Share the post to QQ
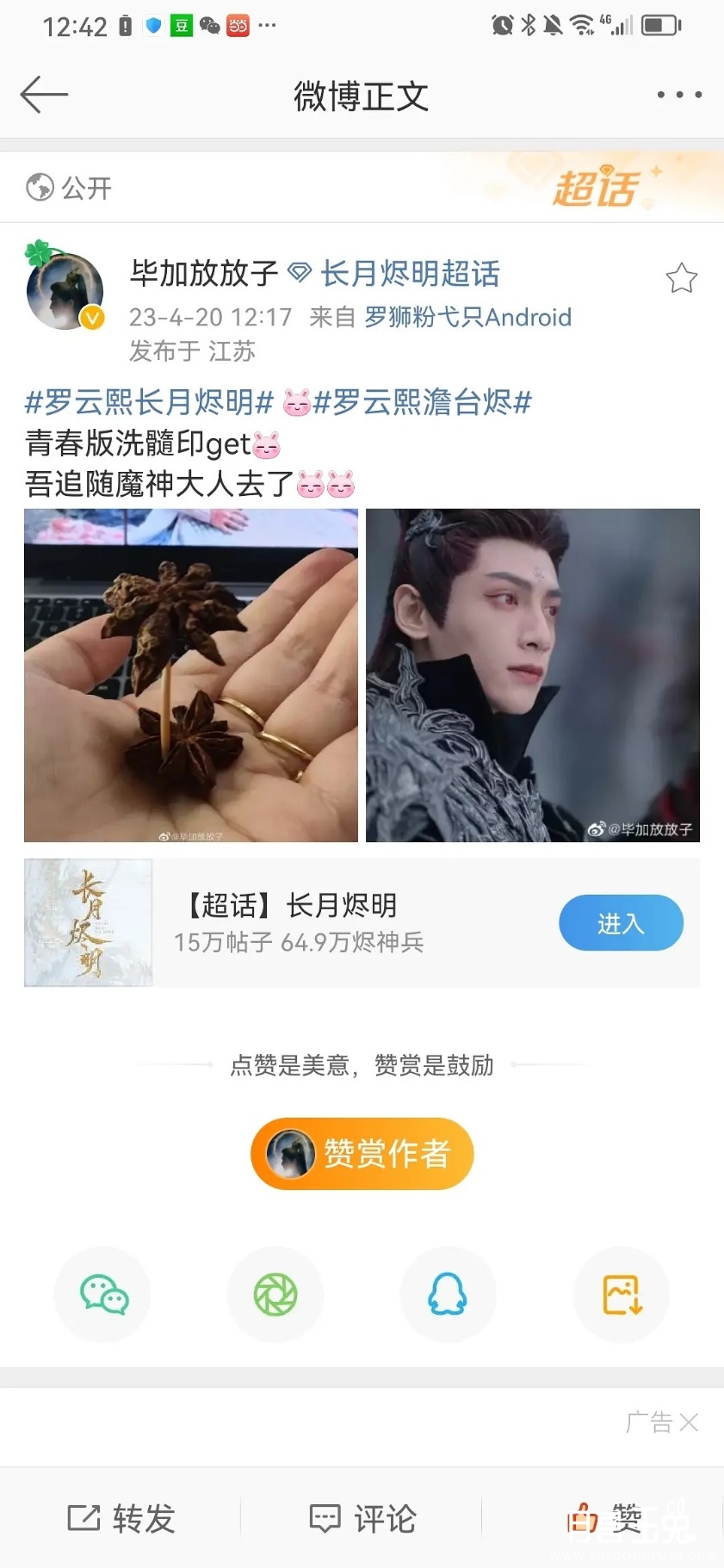The width and height of the screenshot is (724, 1568). tap(448, 1294)
